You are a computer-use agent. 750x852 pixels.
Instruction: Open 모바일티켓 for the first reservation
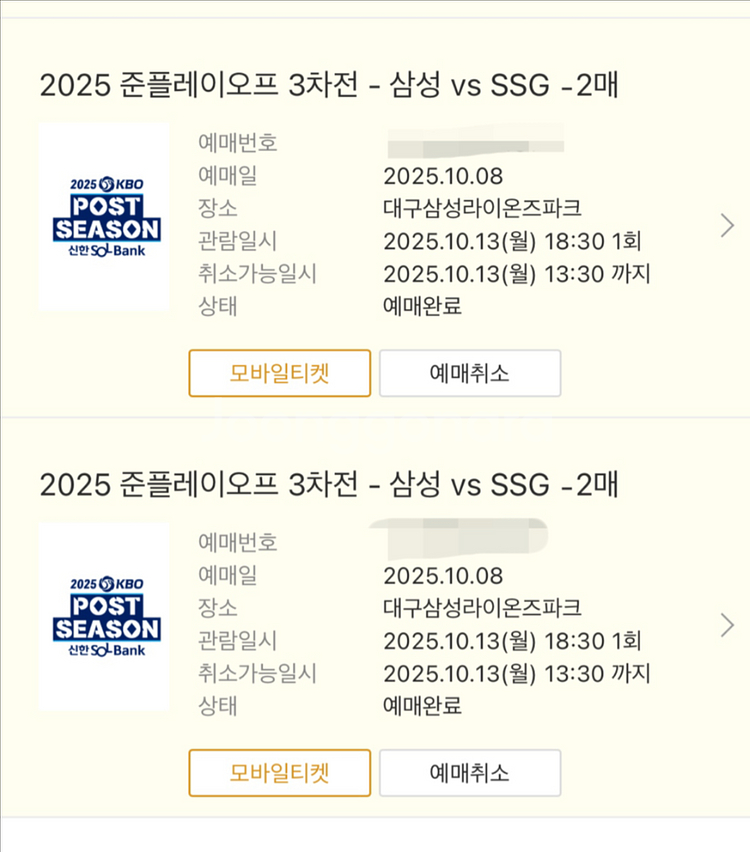279,373
